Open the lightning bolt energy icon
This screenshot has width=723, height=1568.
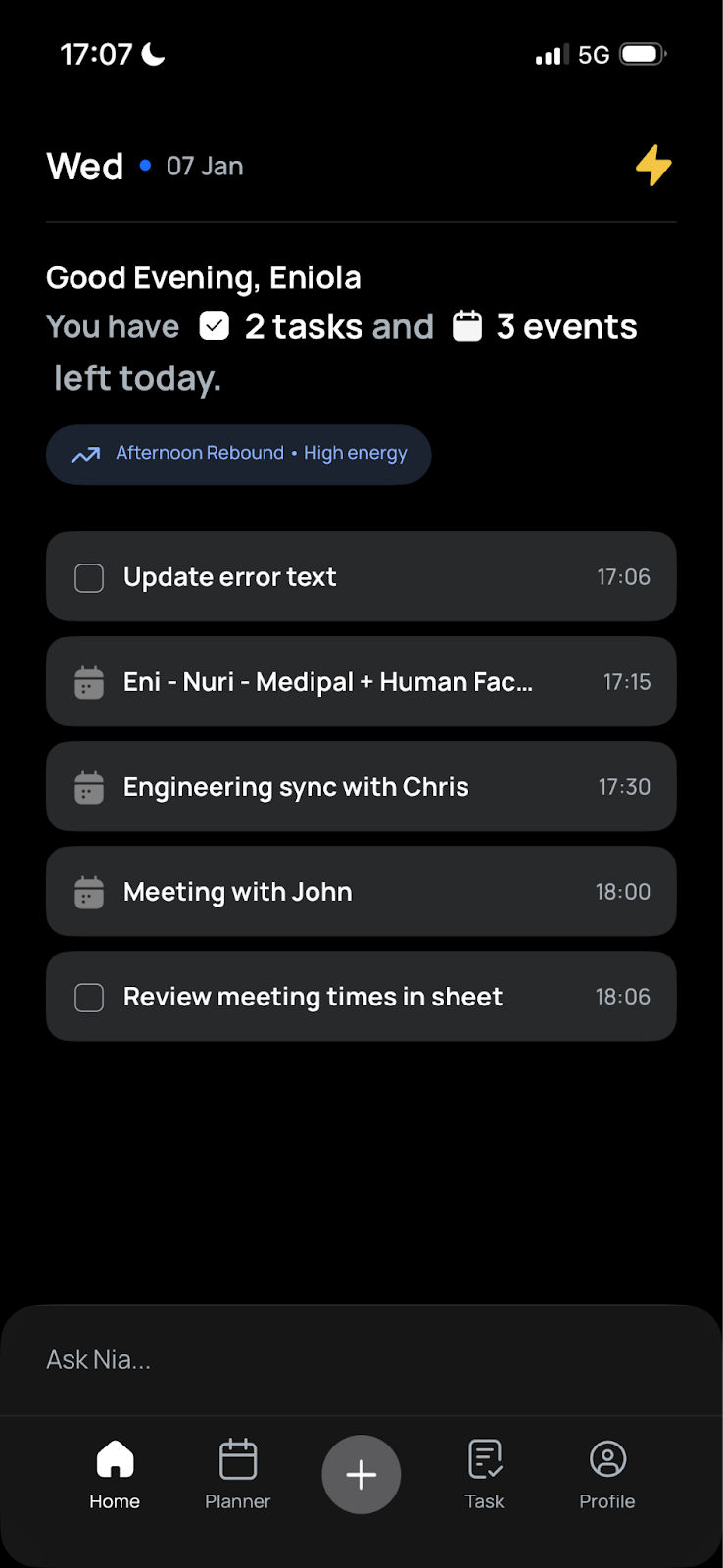point(653,165)
